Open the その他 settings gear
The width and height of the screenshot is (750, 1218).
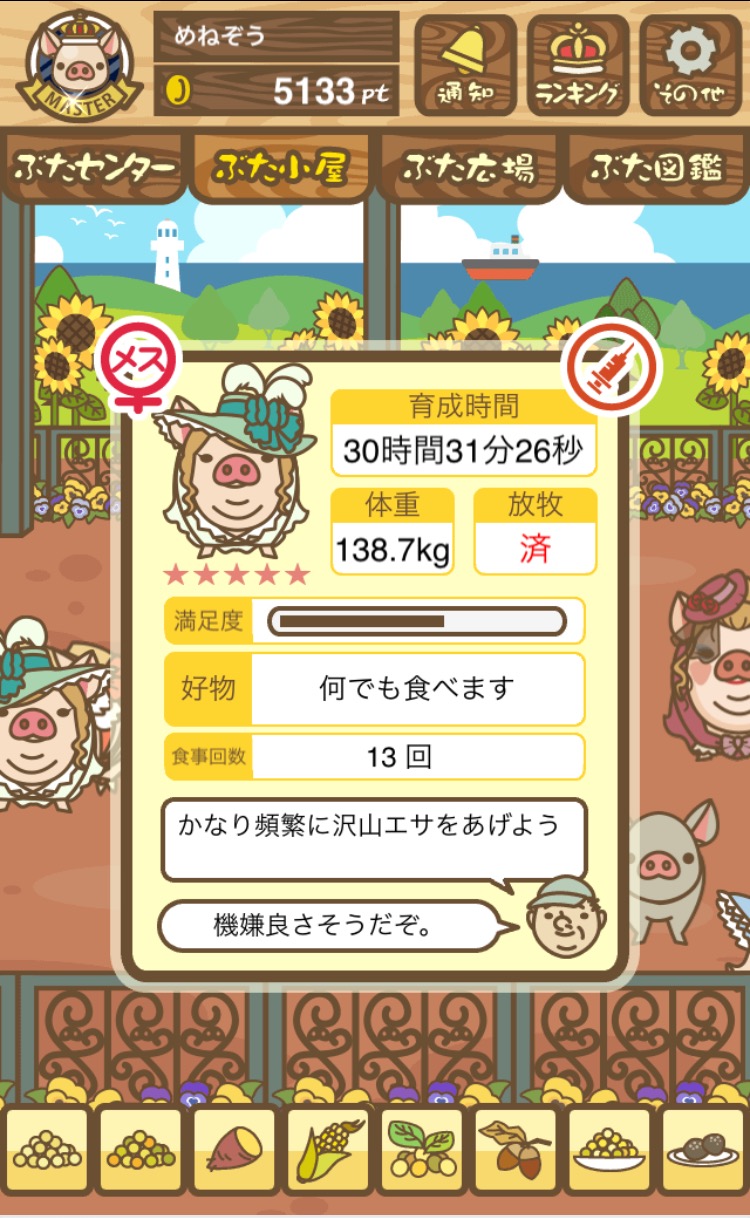tap(690, 65)
